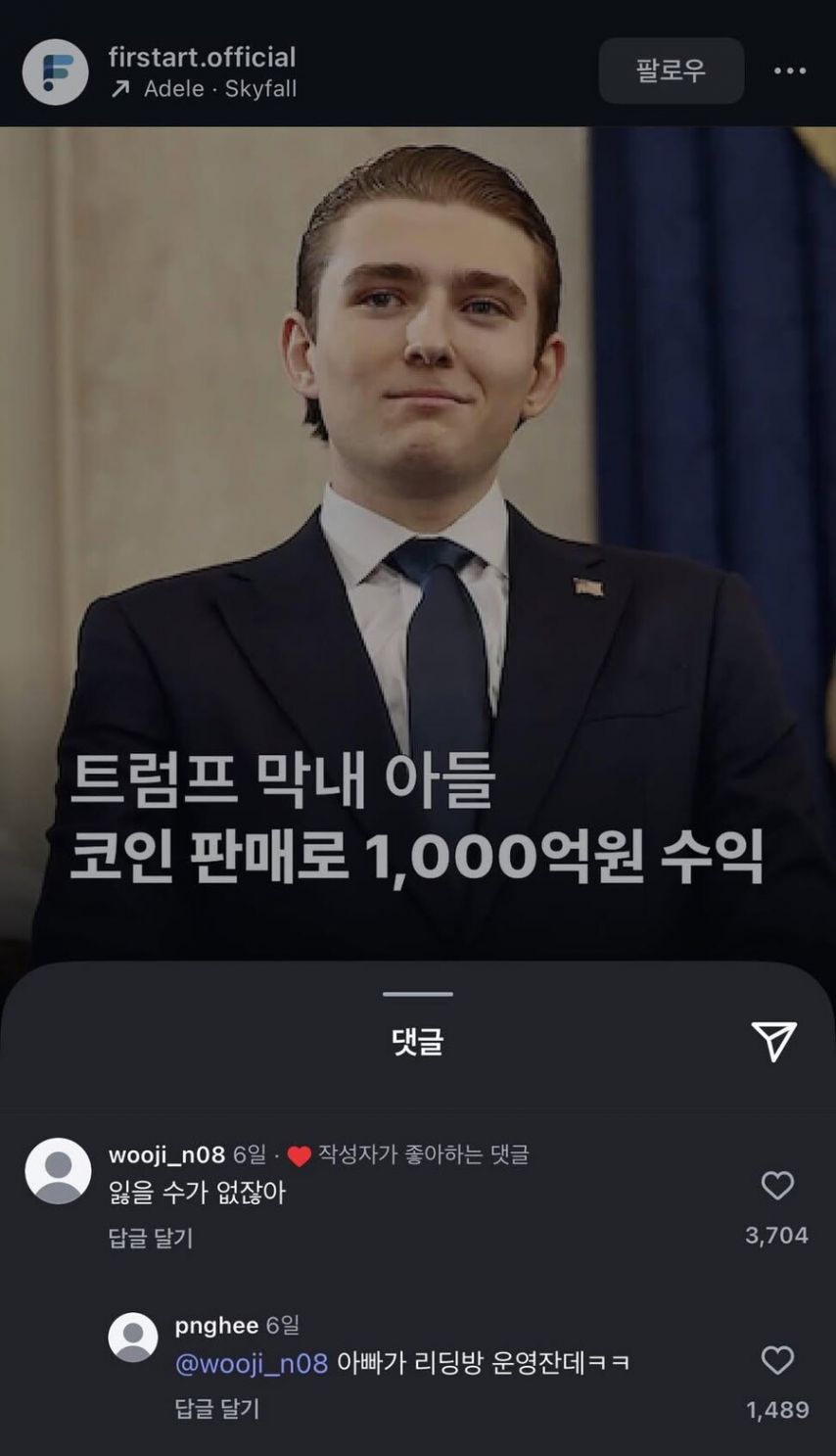Reply to wooji_n08's comment
836x1456 pixels.
[x=151, y=1238]
